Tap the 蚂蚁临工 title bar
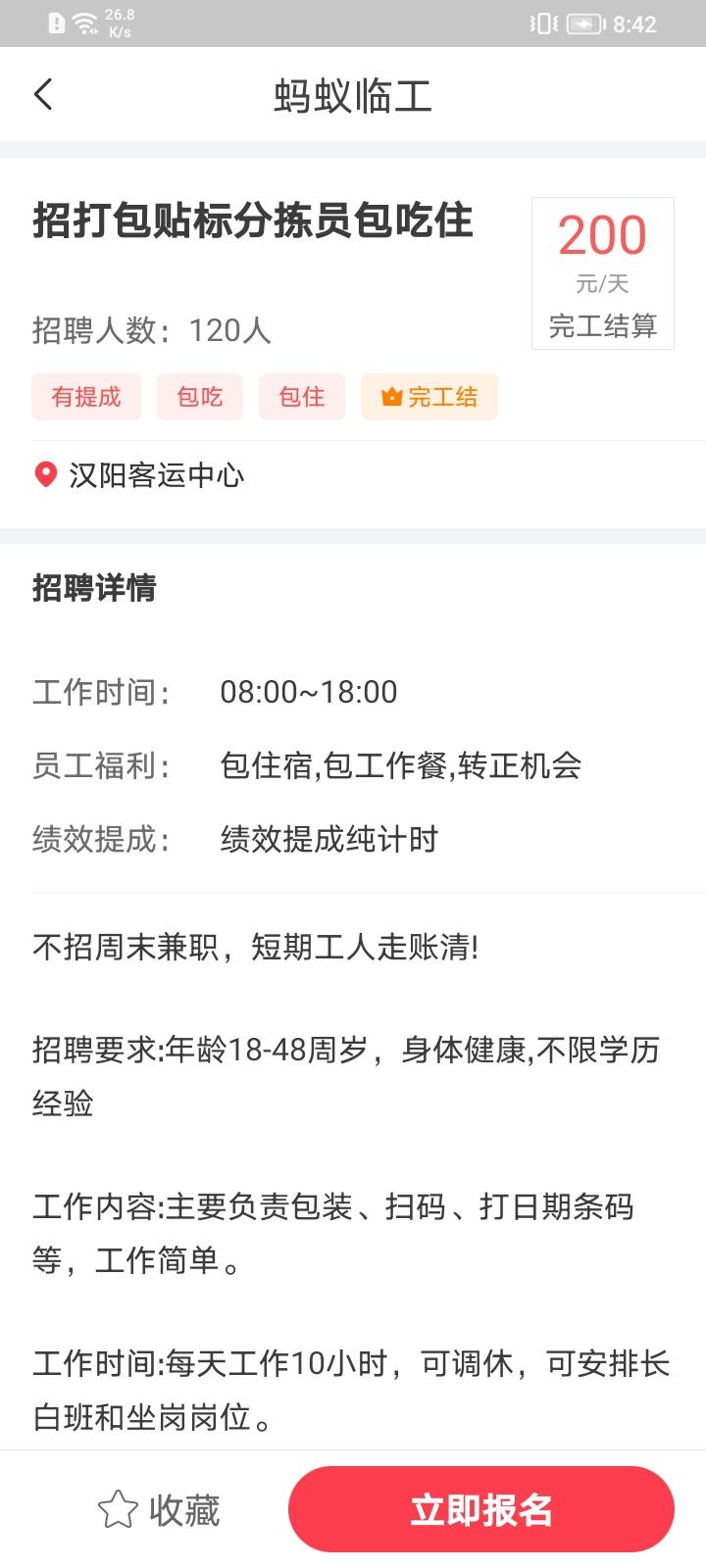 pyautogui.click(x=353, y=94)
